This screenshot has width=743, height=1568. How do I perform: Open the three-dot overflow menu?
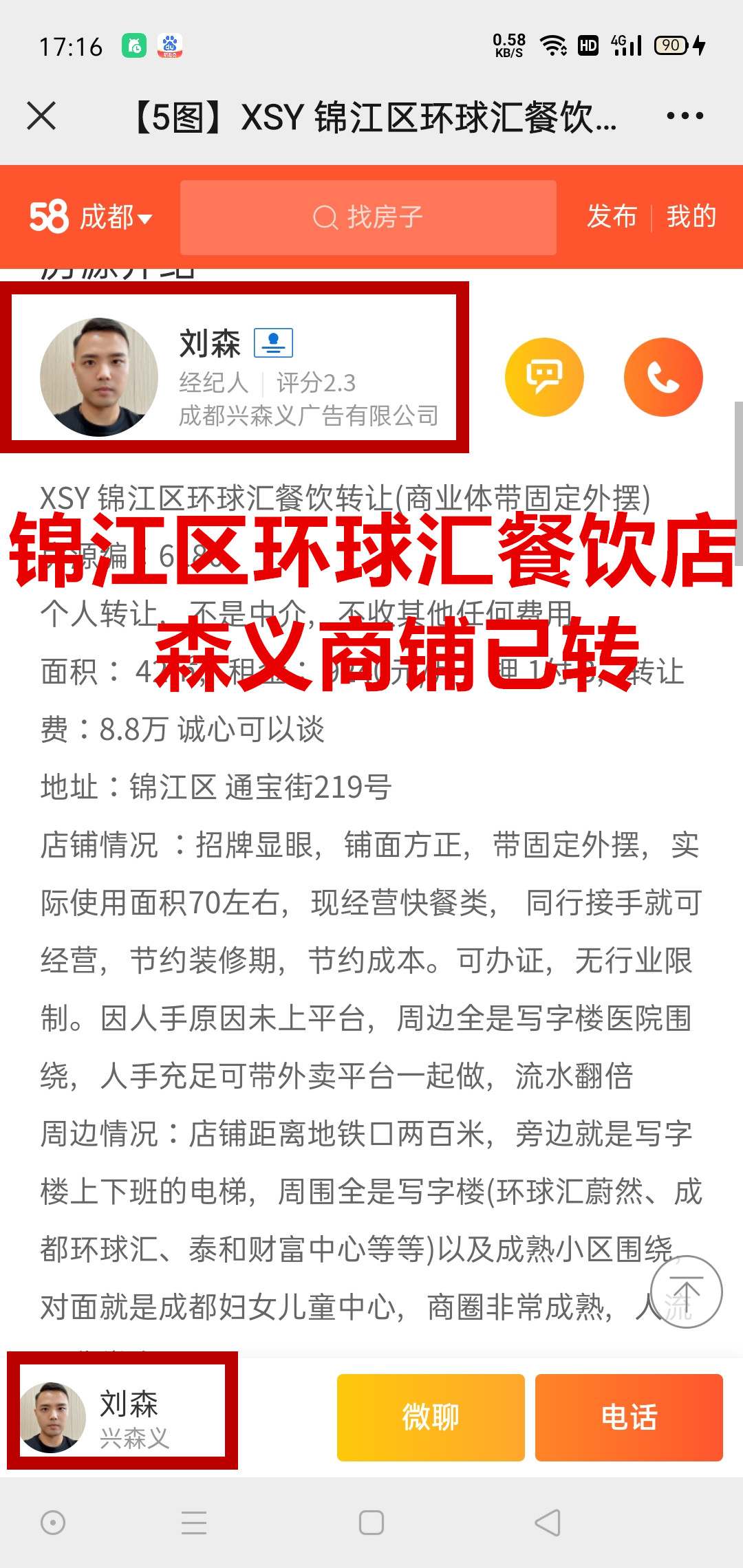click(x=685, y=116)
